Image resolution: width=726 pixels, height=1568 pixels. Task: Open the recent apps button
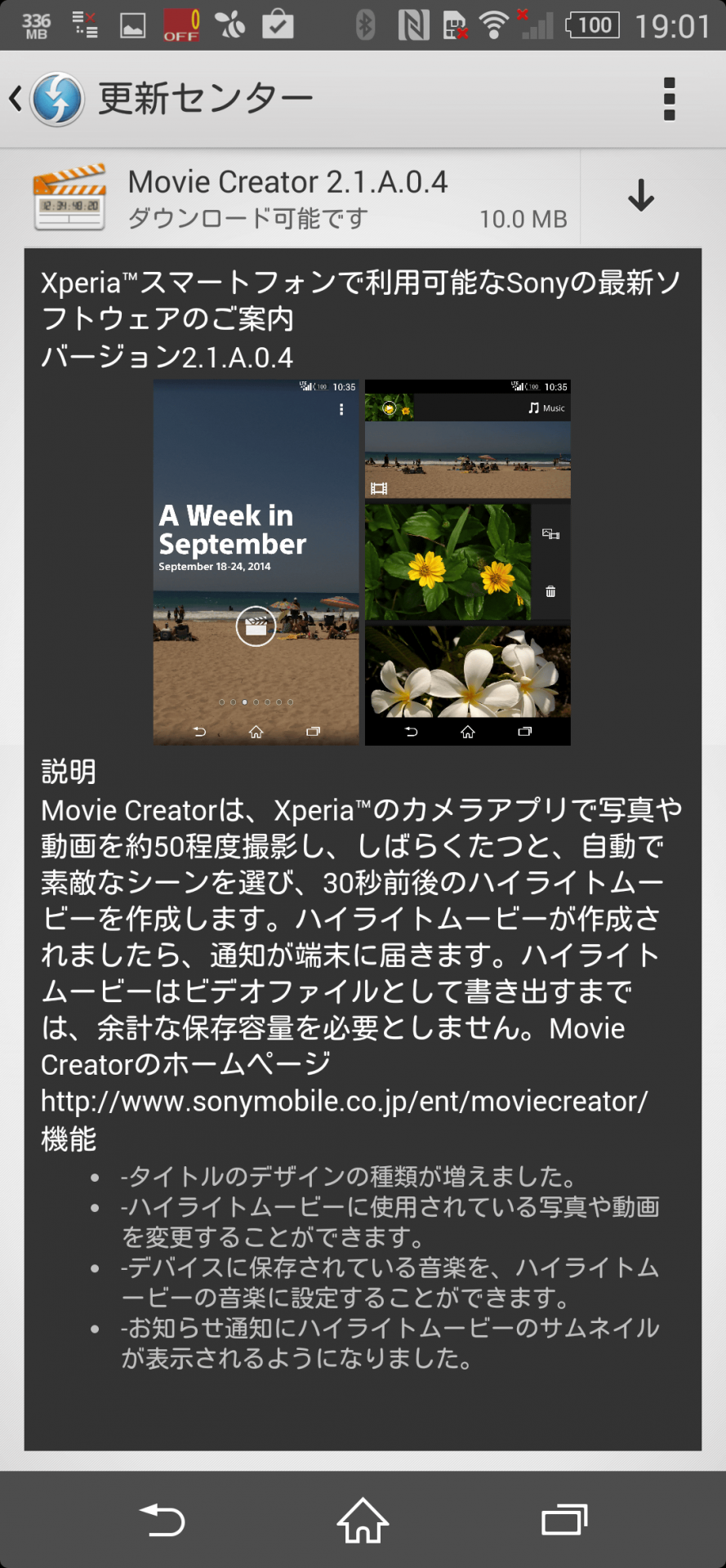(x=564, y=1521)
